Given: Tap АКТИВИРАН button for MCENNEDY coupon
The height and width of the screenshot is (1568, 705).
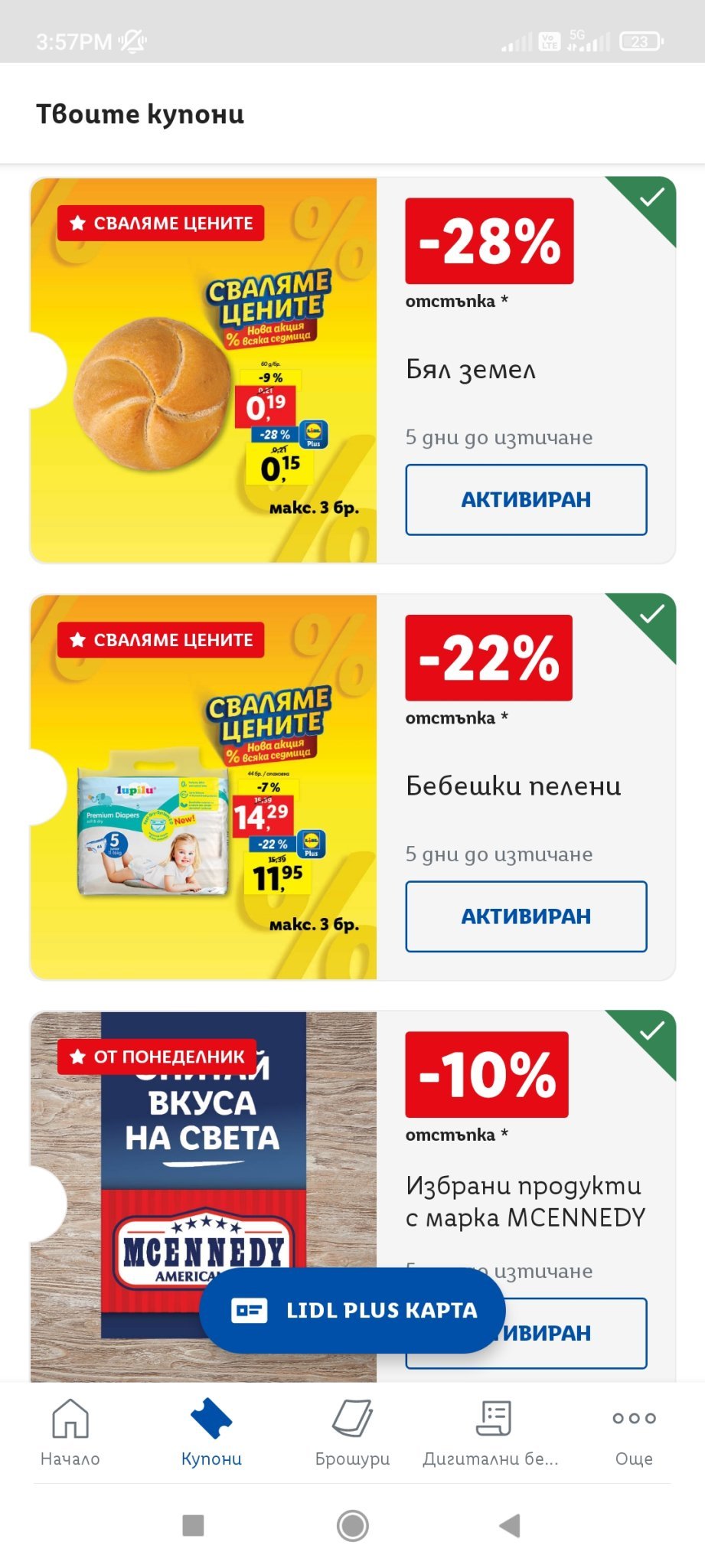Looking at the screenshot, I should [582, 1333].
